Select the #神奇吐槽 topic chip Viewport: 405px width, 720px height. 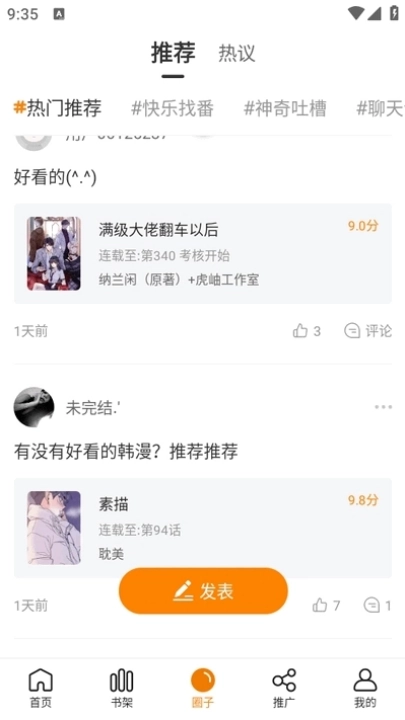pos(285,108)
